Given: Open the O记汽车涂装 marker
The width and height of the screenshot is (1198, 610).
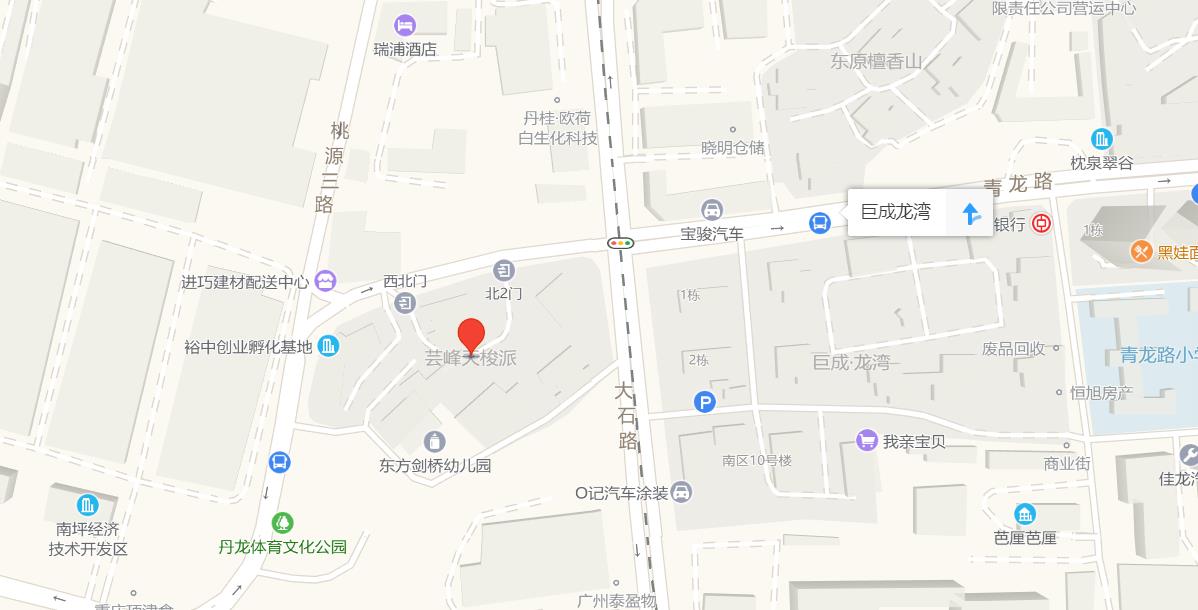Looking at the screenshot, I should 681,492.
